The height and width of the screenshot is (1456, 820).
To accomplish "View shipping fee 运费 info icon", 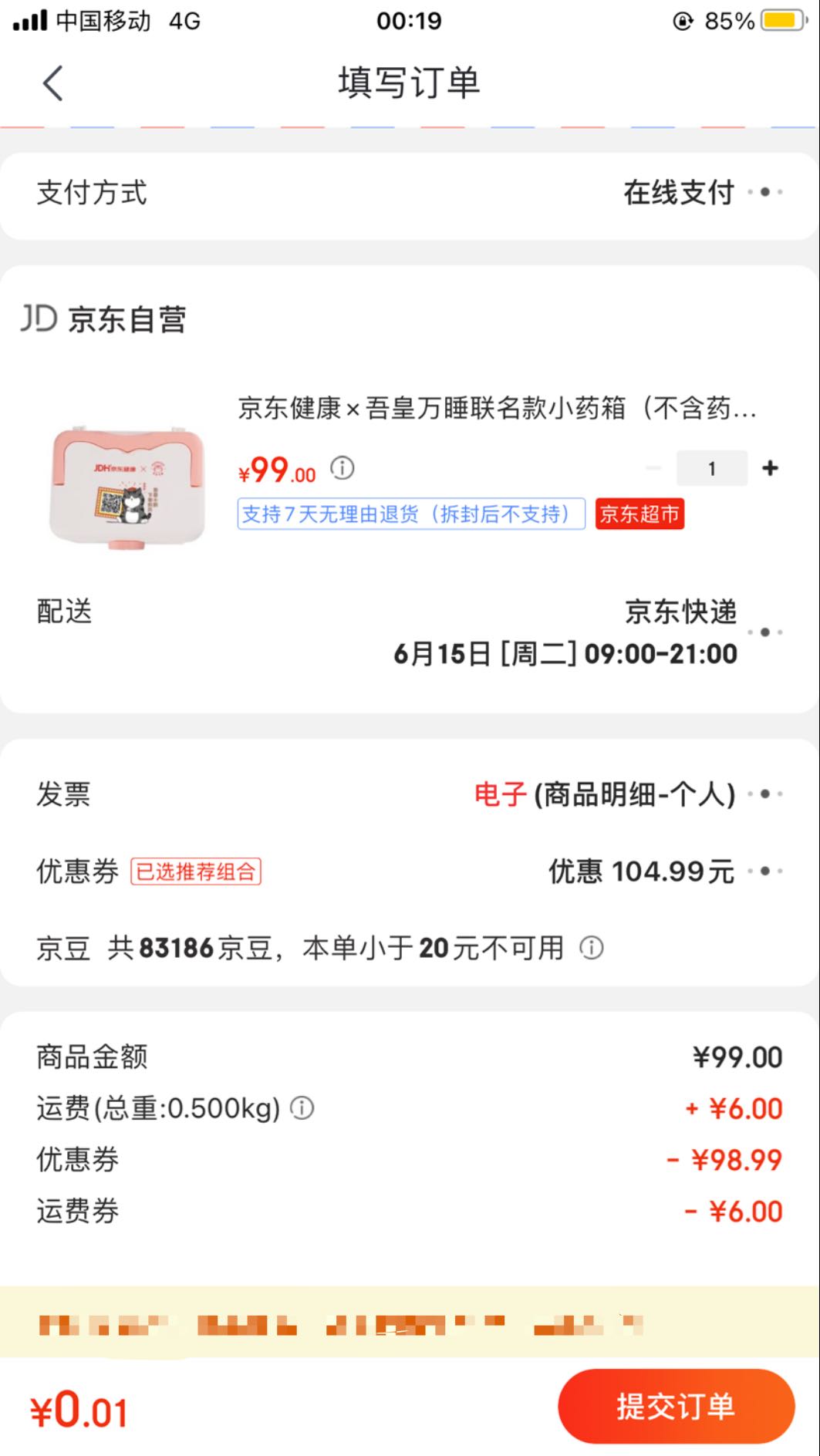I will pos(302,1108).
